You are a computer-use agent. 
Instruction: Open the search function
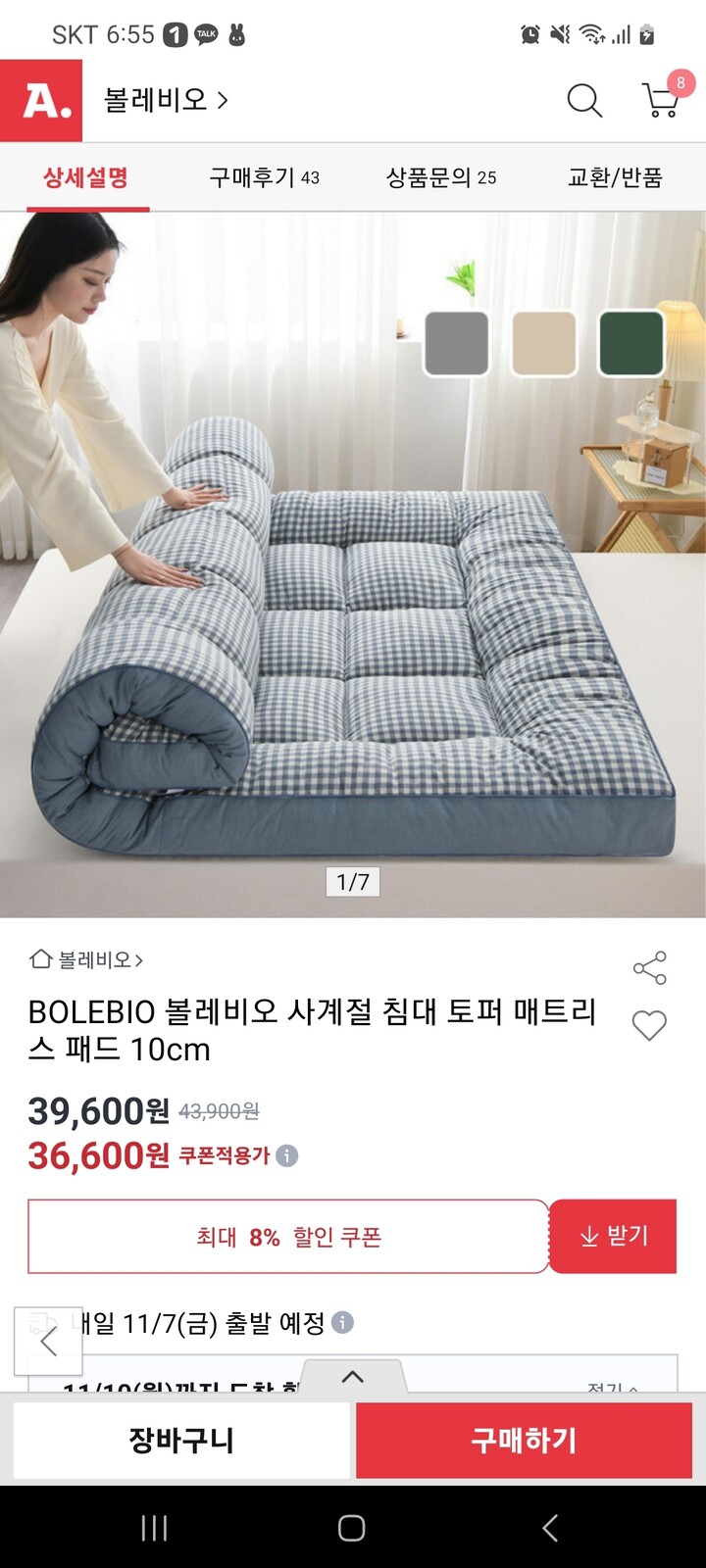584,100
